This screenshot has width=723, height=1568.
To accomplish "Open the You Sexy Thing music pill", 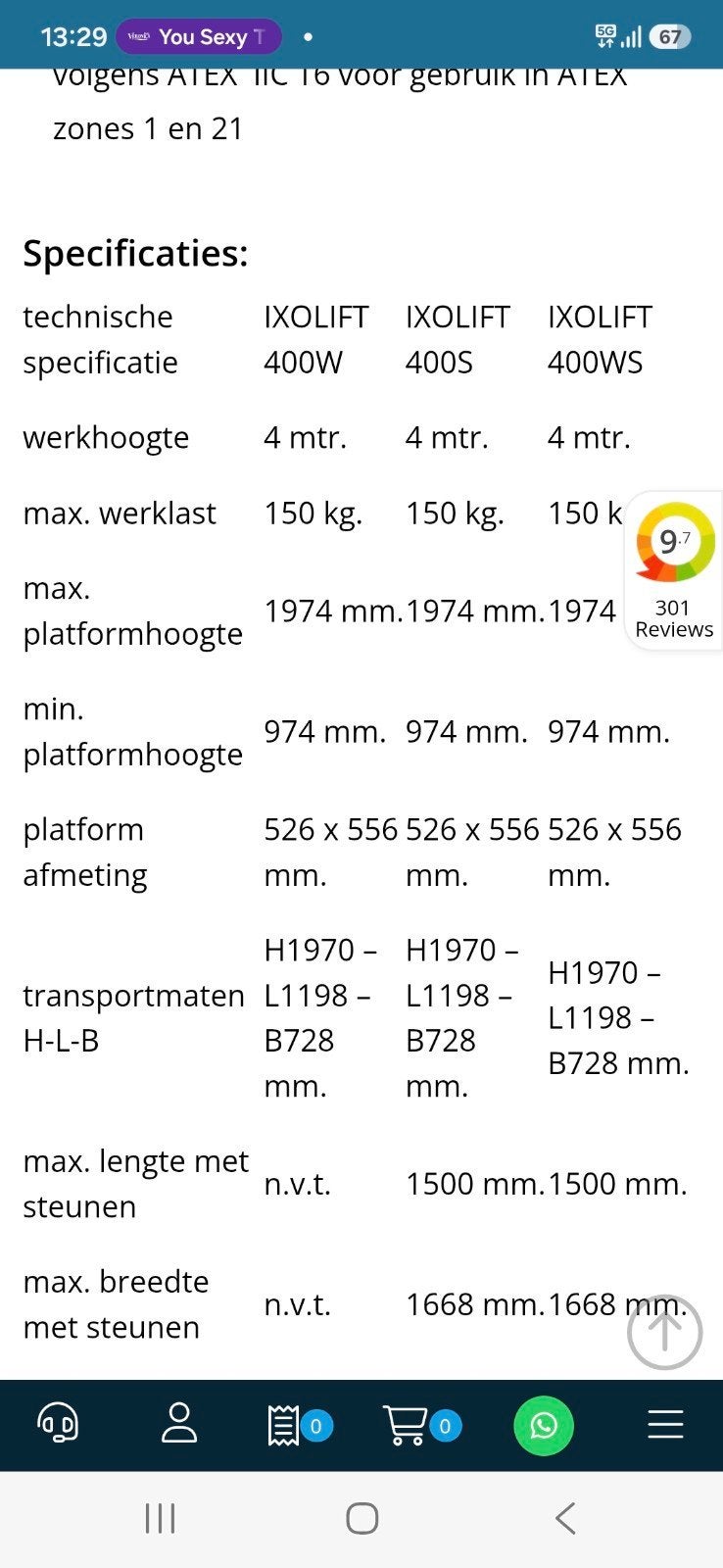I will [199, 37].
